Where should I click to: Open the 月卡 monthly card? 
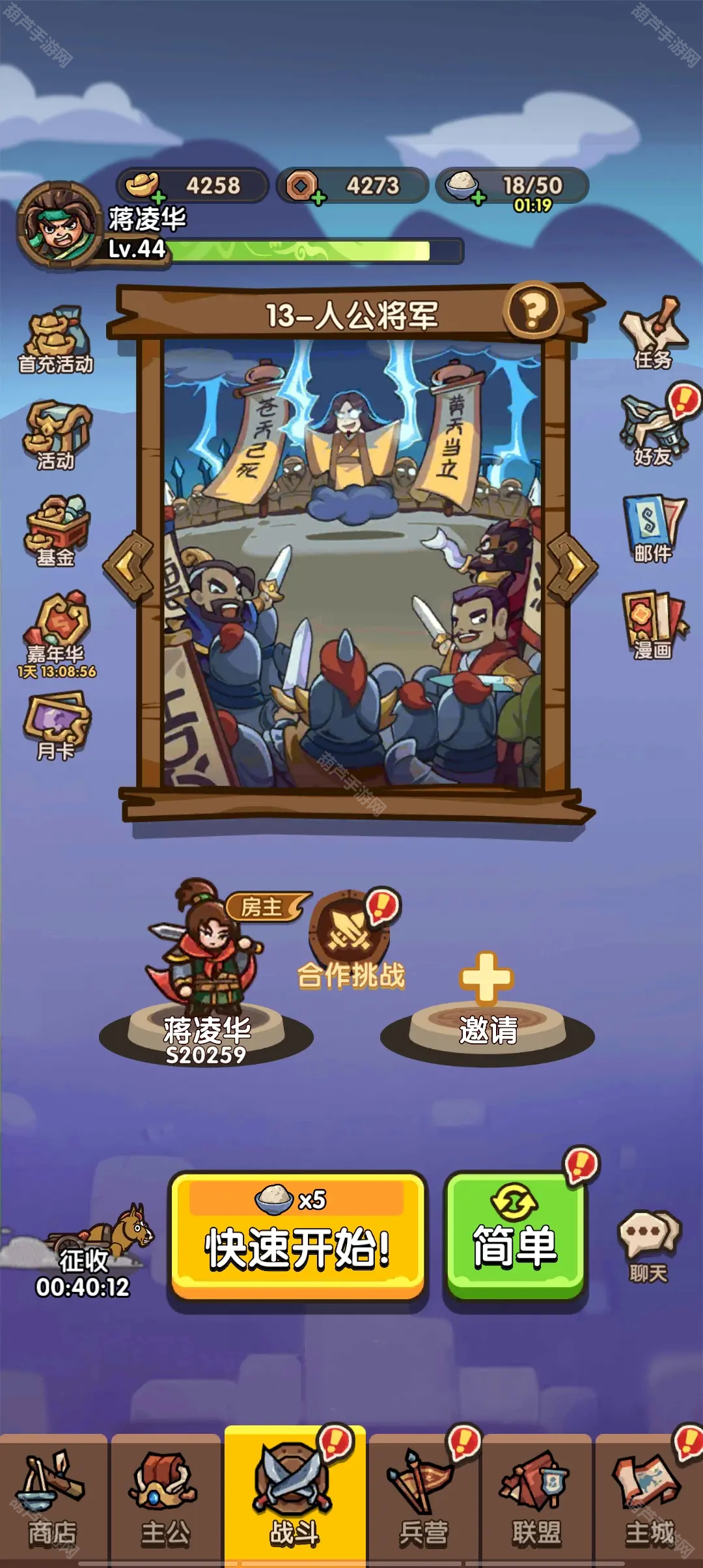pyautogui.click(x=56, y=725)
